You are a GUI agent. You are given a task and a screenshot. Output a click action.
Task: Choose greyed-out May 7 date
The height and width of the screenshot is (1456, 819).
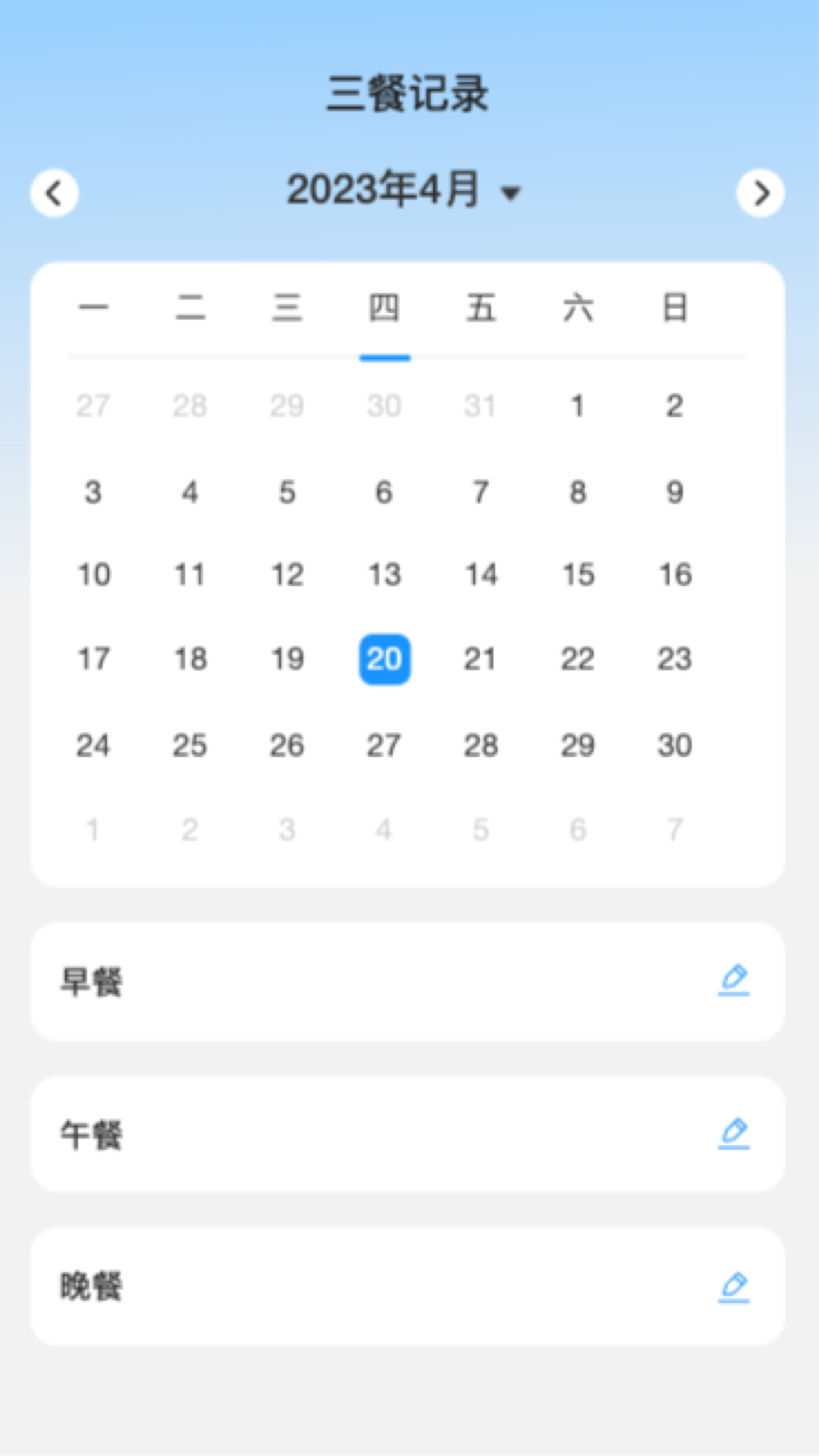675,830
